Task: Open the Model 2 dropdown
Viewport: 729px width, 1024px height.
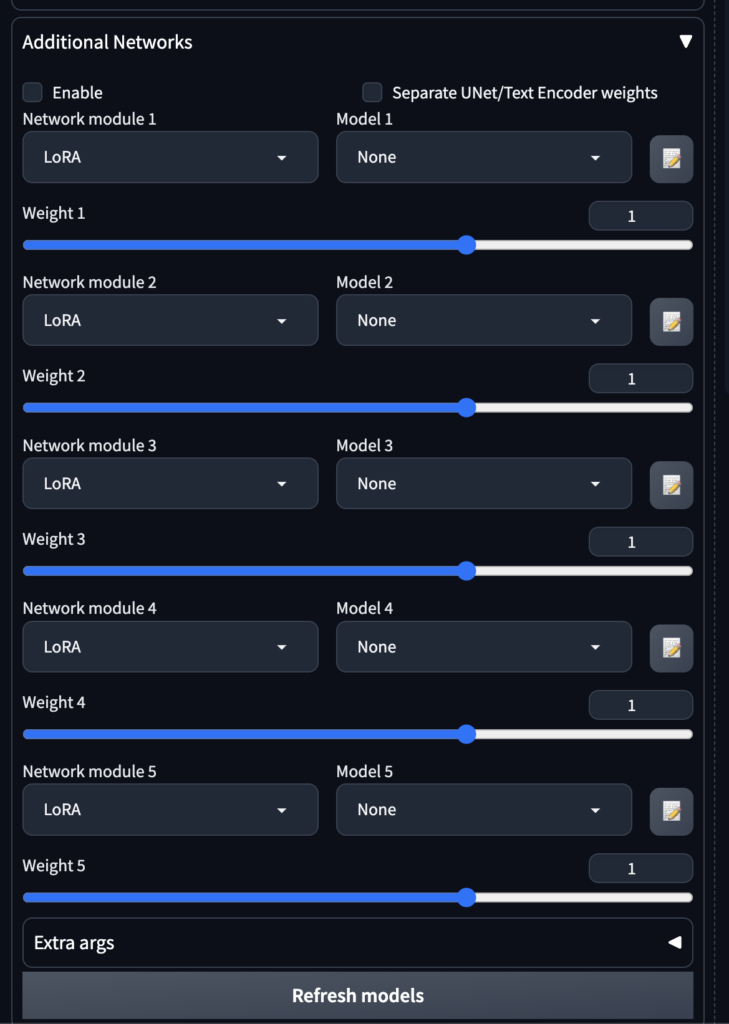Action: click(x=483, y=320)
